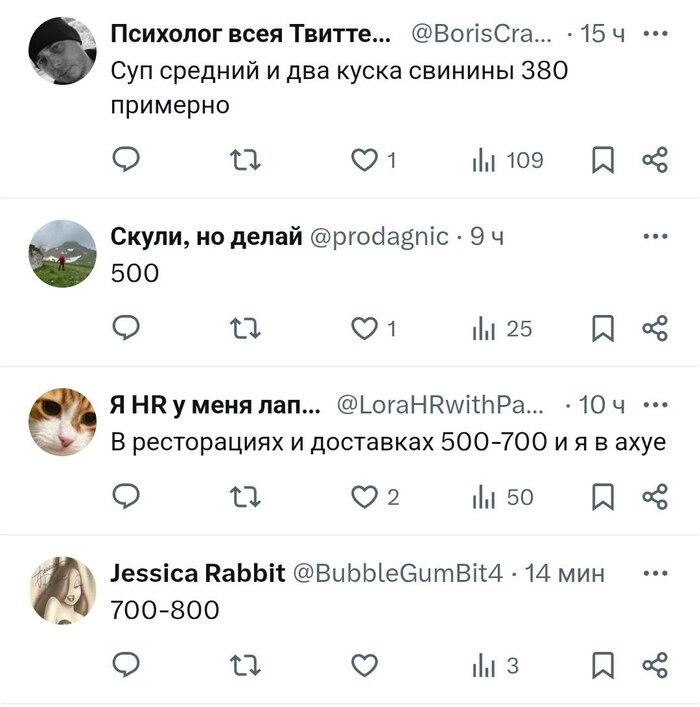The height and width of the screenshot is (707, 700).
Task: View analytics for Jessica Rabbit's tweet
Action: tap(495, 665)
